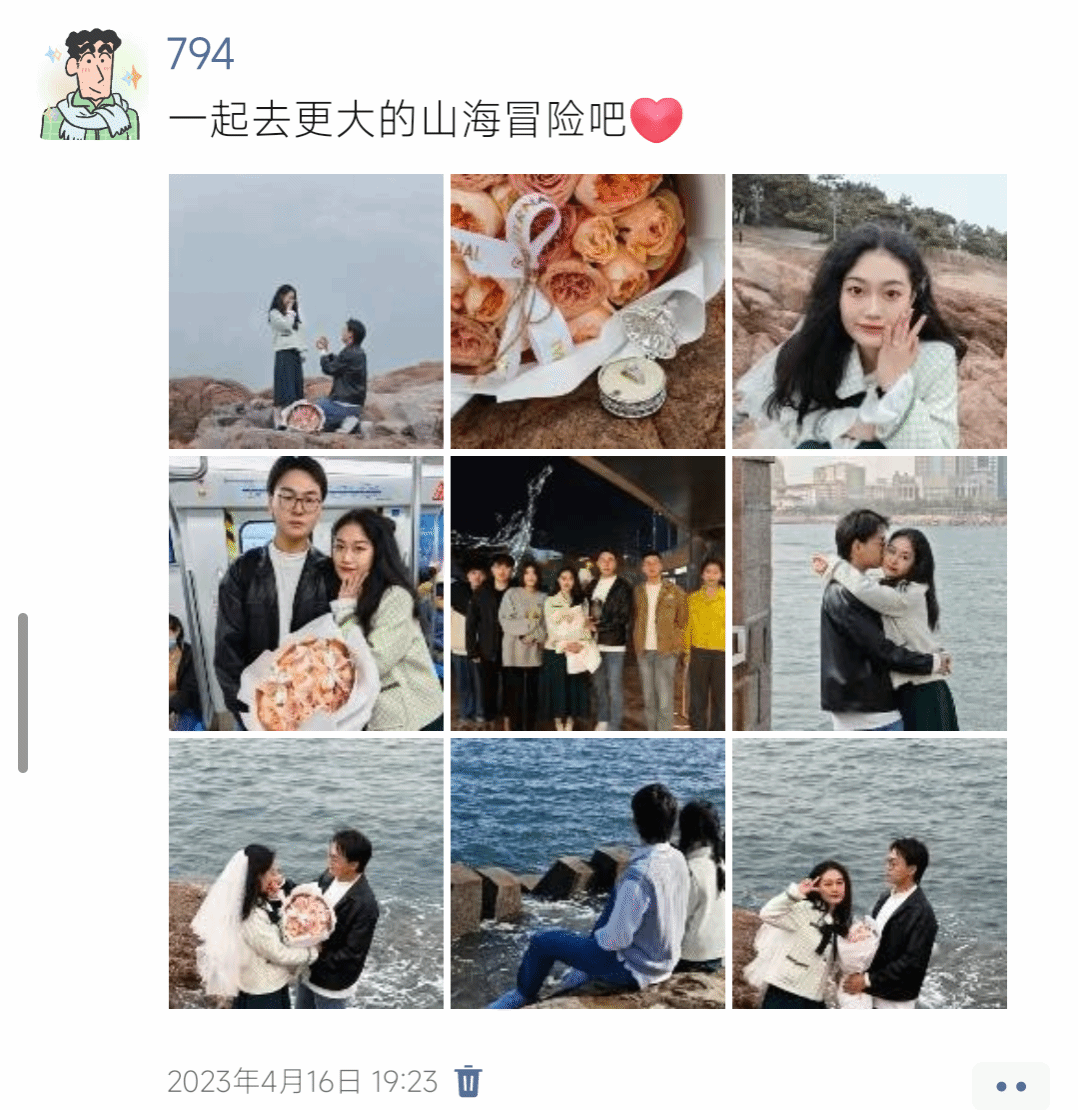Delete this post with the trash icon
The image size is (1078, 1110).
tap(468, 1081)
